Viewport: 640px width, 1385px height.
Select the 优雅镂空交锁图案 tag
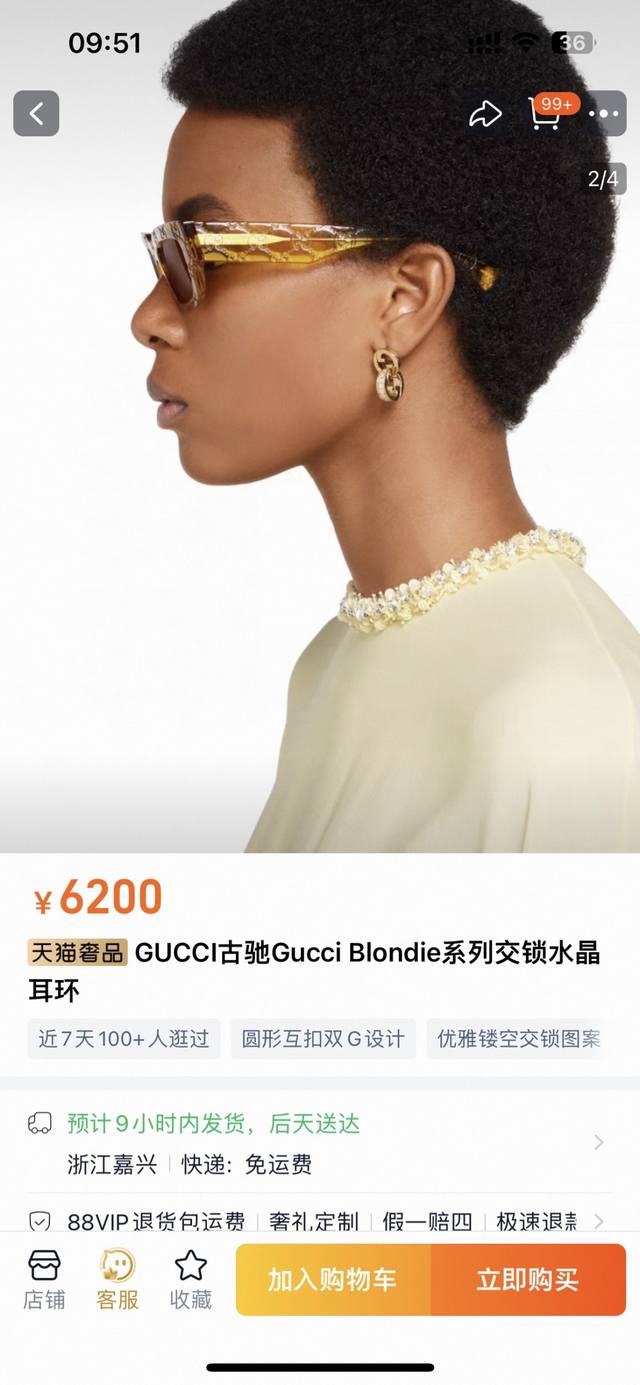click(x=519, y=1039)
